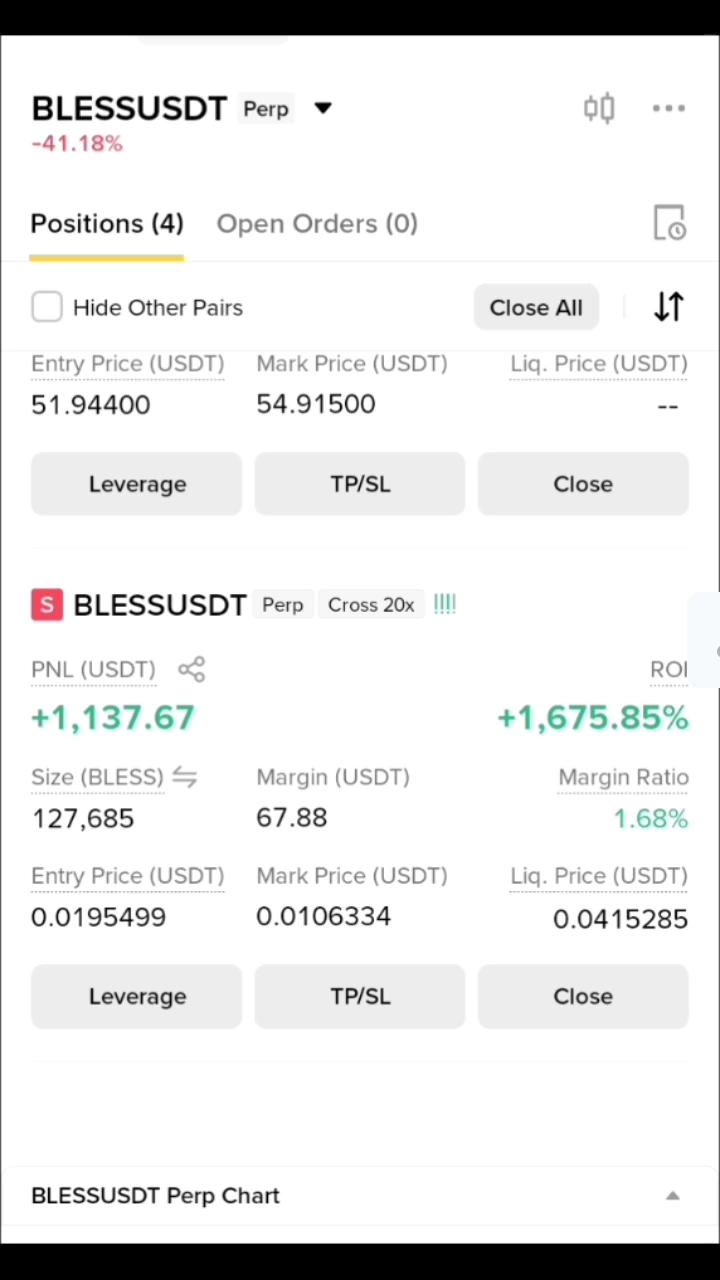Open the three-dot overflow menu

(669, 108)
